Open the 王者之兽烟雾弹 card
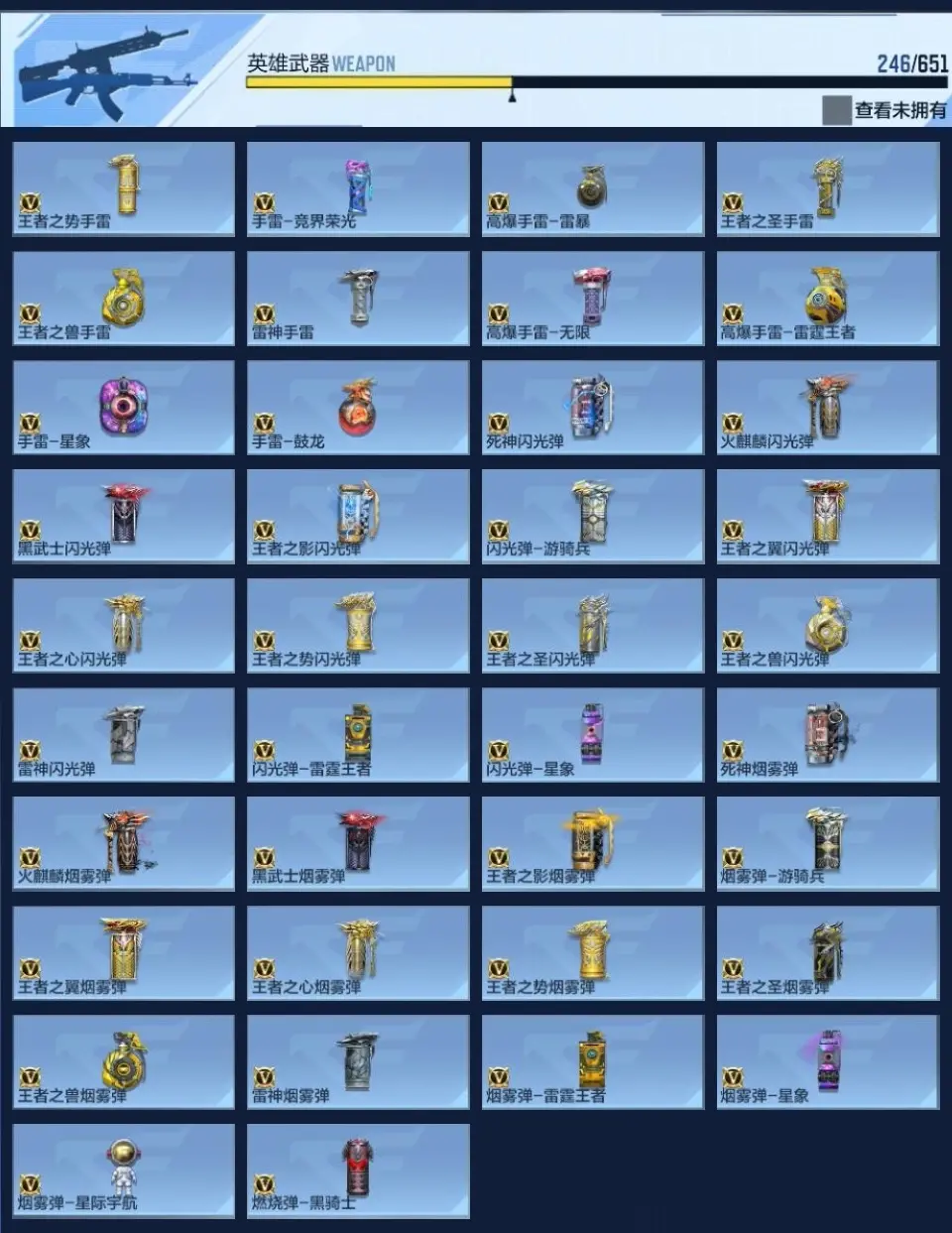Screen dimensions: 952x1233 click(124, 1061)
